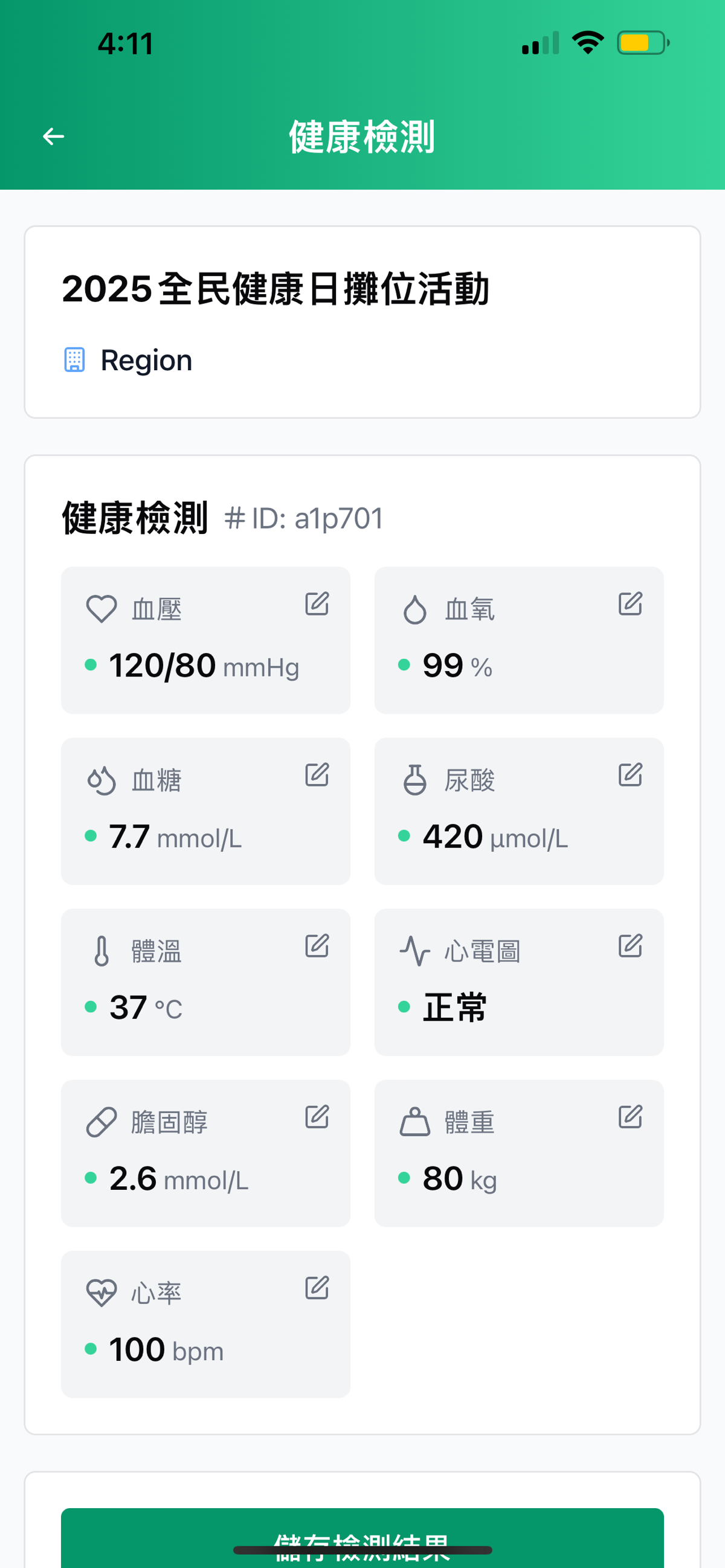Edit the 體重 weight value
Image resolution: width=725 pixels, height=1568 pixels.
click(x=630, y=1117)
